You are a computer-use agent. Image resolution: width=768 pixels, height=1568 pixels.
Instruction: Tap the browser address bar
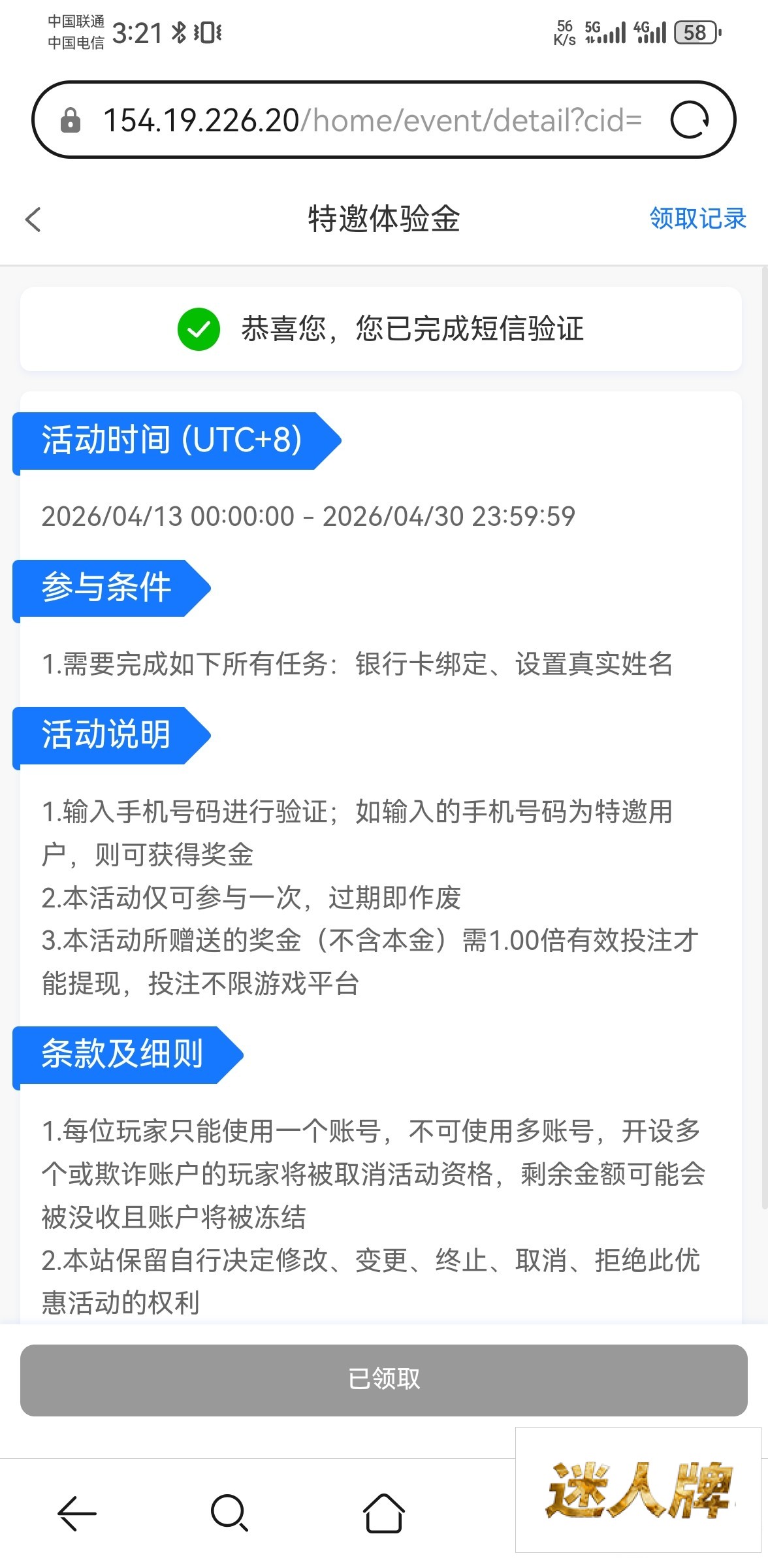tap(372, 121)
